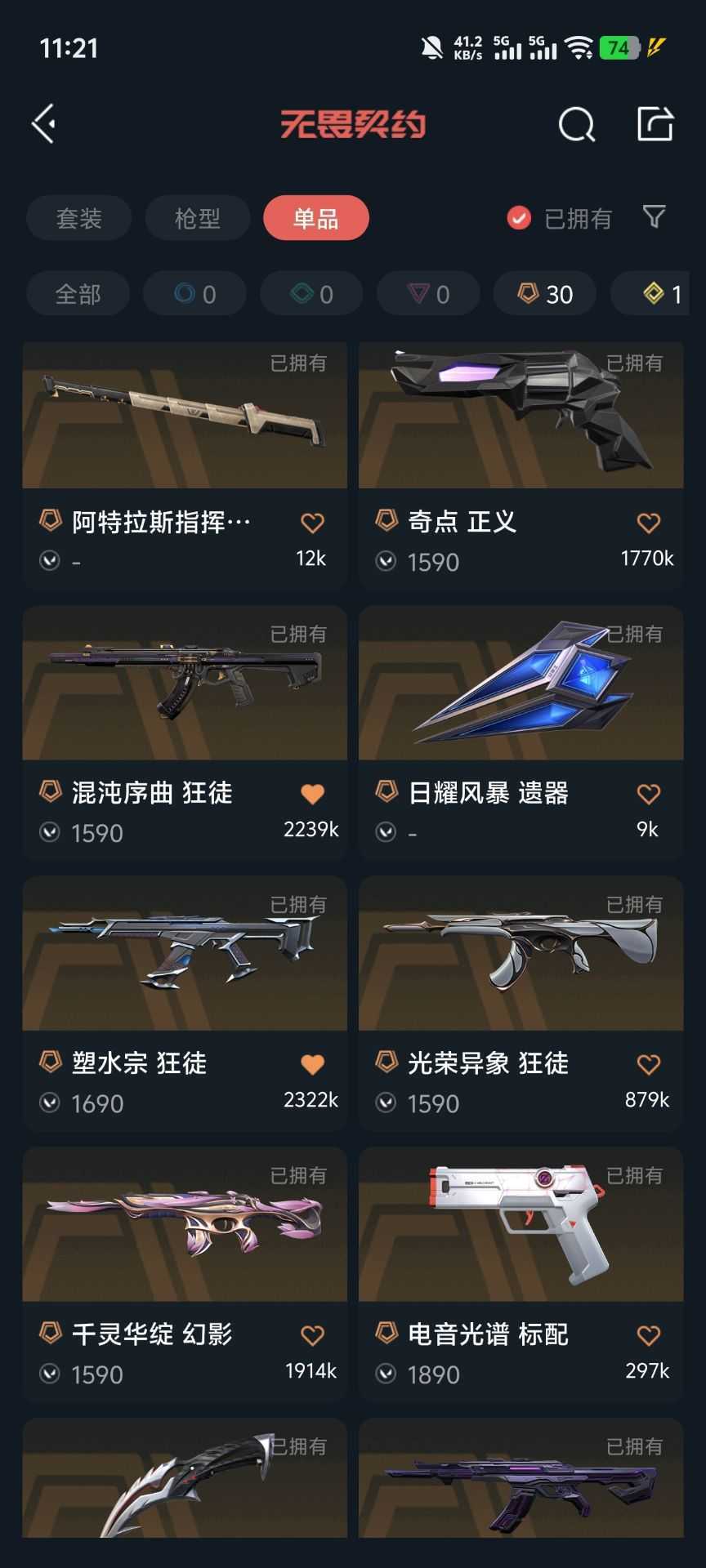The width and height of the screenshot is (706, 1568).
Task: Open the search icon
Action: (x=576, y=125)
